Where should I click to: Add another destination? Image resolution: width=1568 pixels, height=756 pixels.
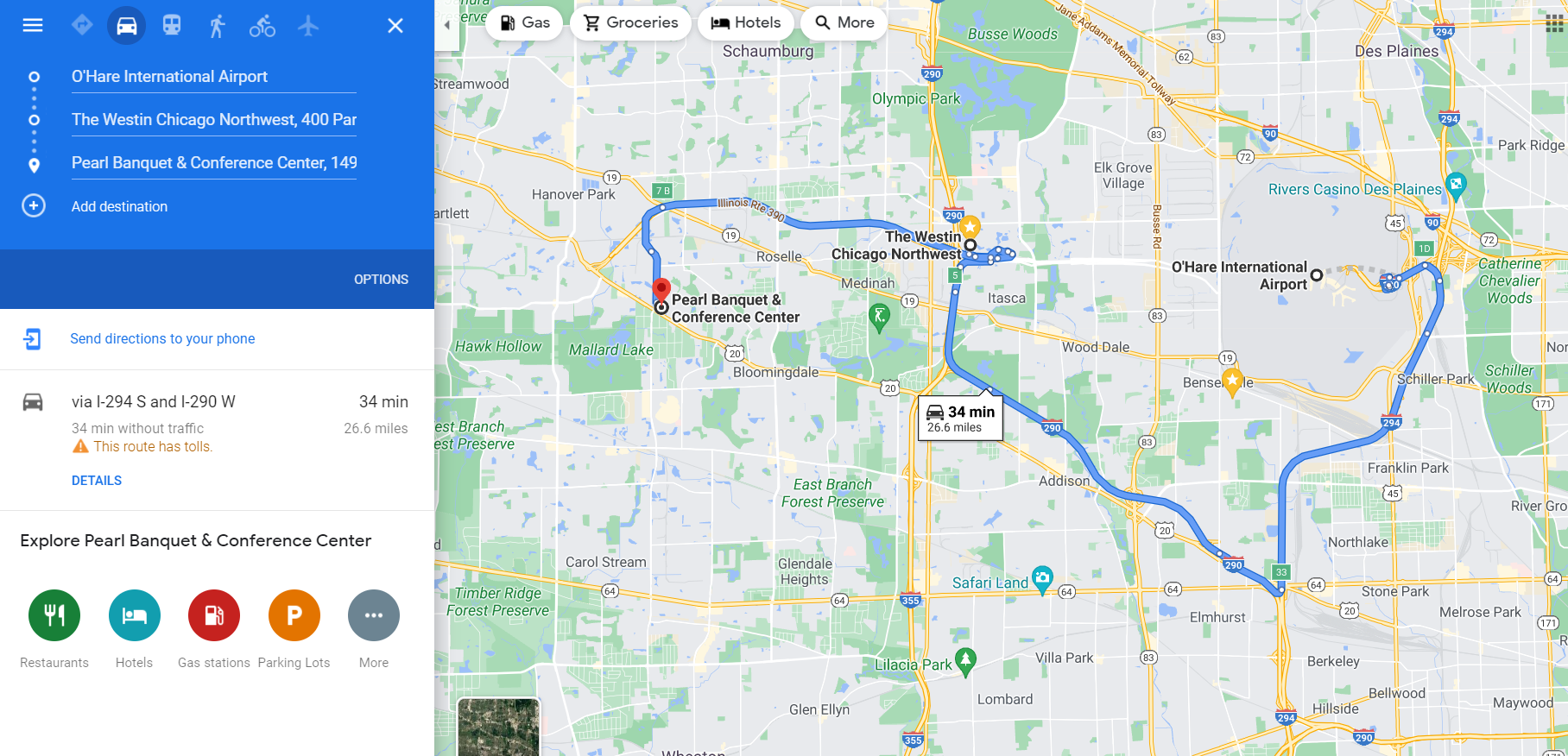click(x=119, y=206)
